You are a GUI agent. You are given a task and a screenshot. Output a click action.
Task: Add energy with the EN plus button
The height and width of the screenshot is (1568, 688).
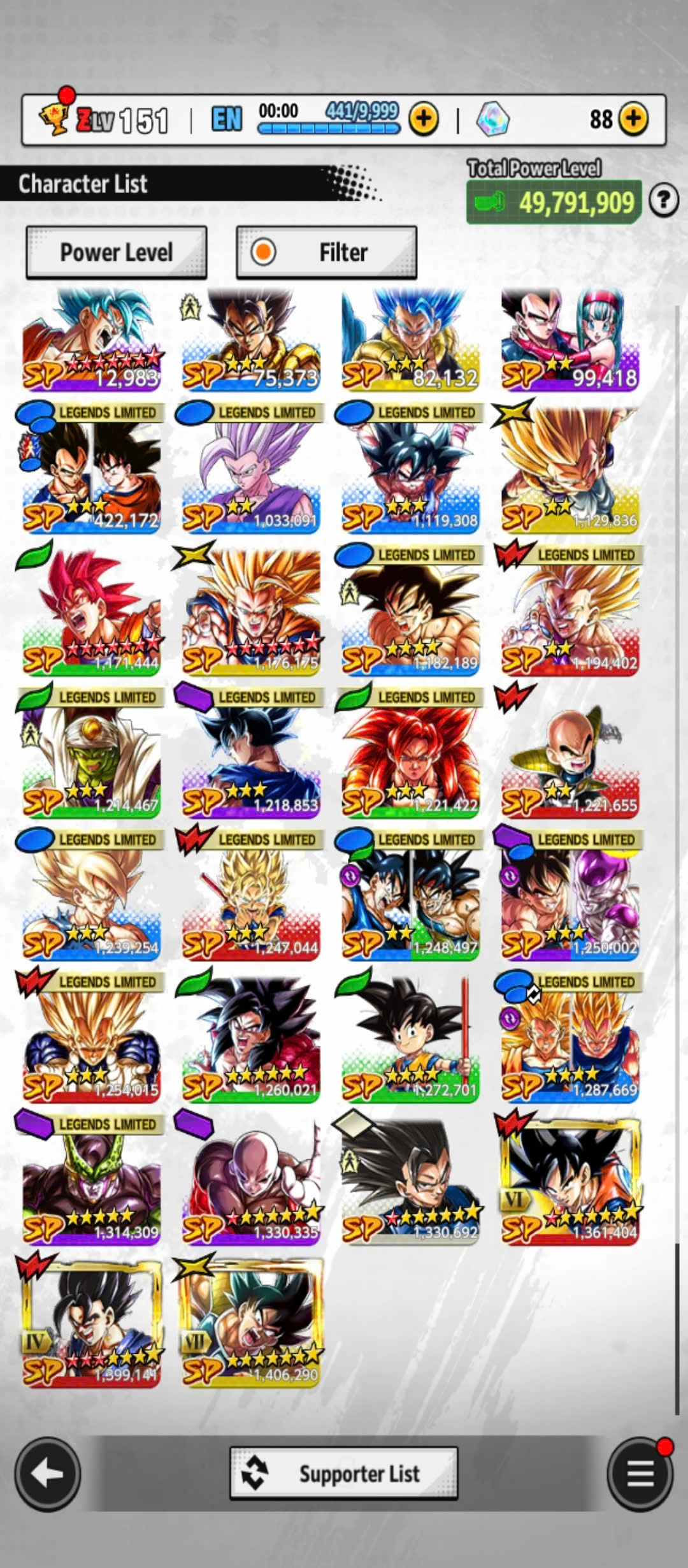click(x=424, y=119)
